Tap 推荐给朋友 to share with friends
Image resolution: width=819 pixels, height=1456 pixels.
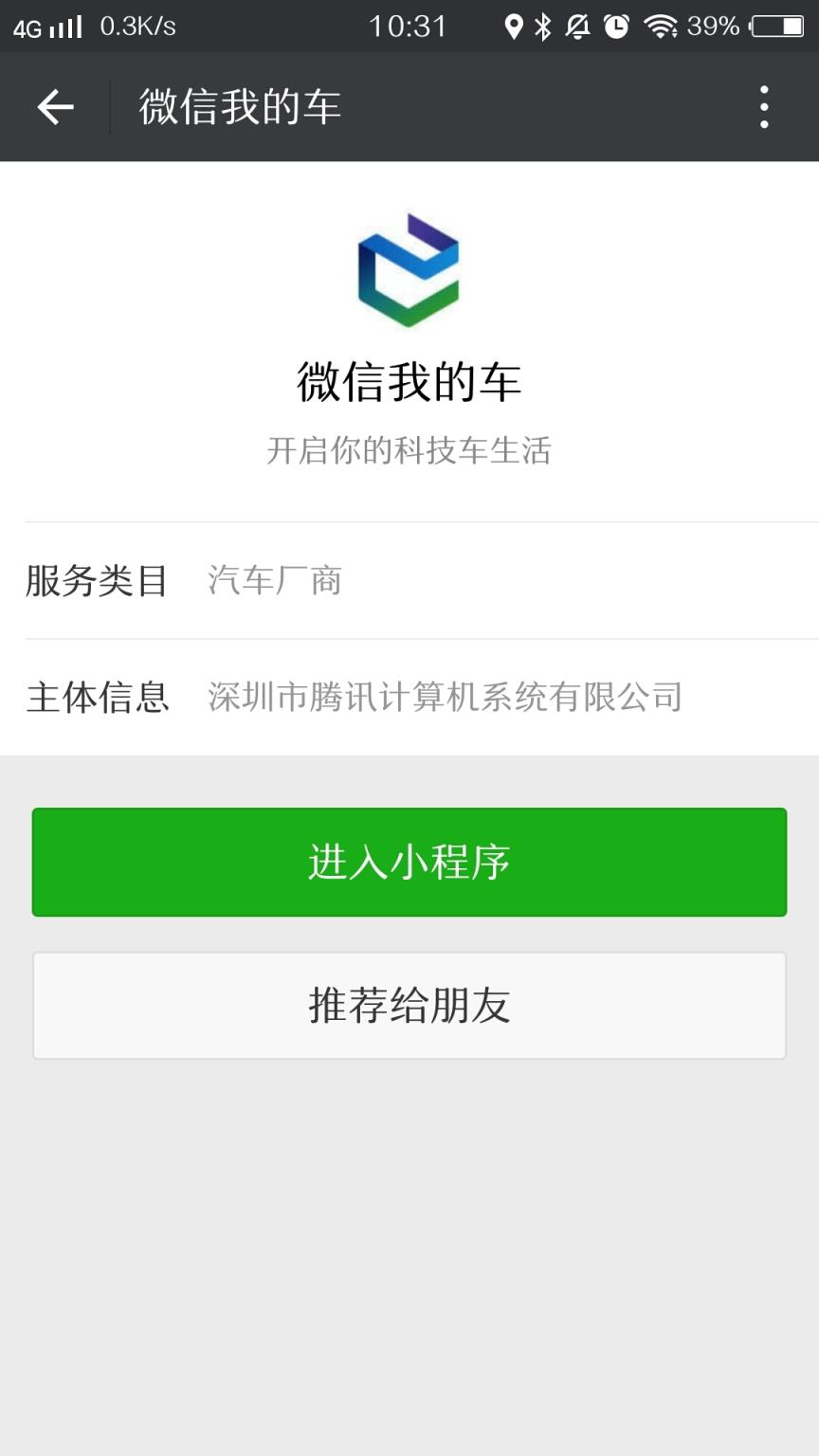(x=409, y=1005)
